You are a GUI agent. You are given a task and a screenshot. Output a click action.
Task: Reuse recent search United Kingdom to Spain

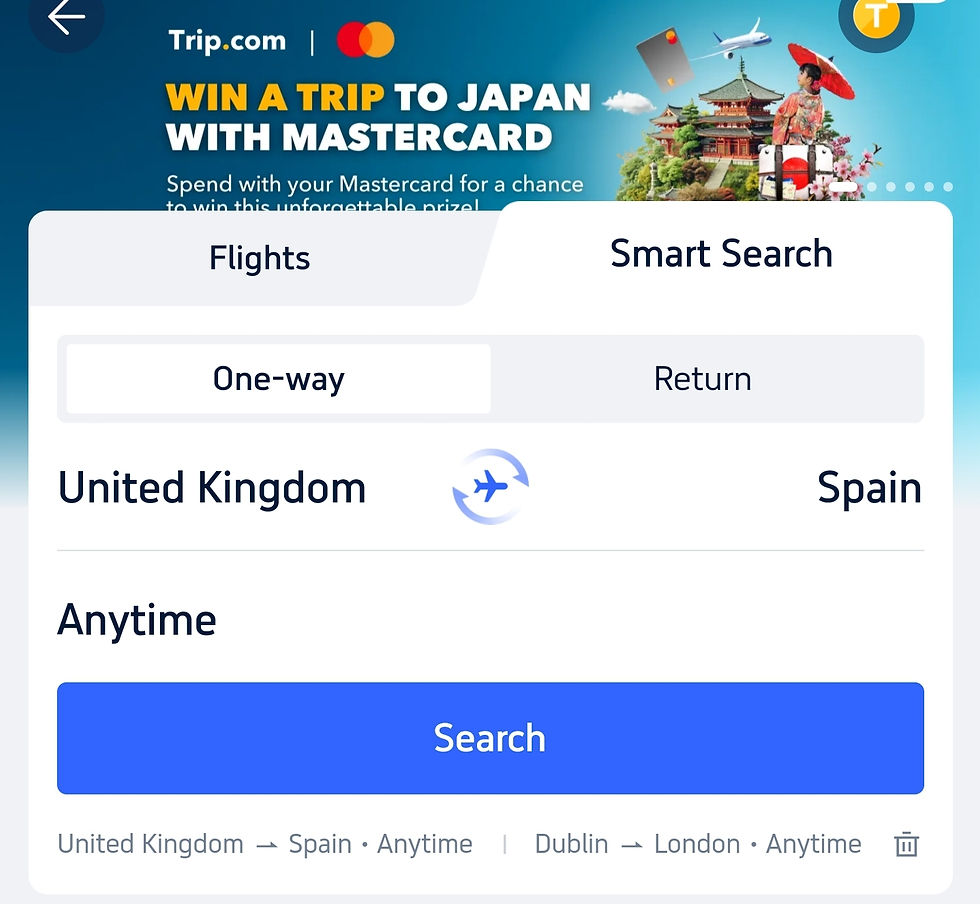pyautogui.click(x=264, y=844)
